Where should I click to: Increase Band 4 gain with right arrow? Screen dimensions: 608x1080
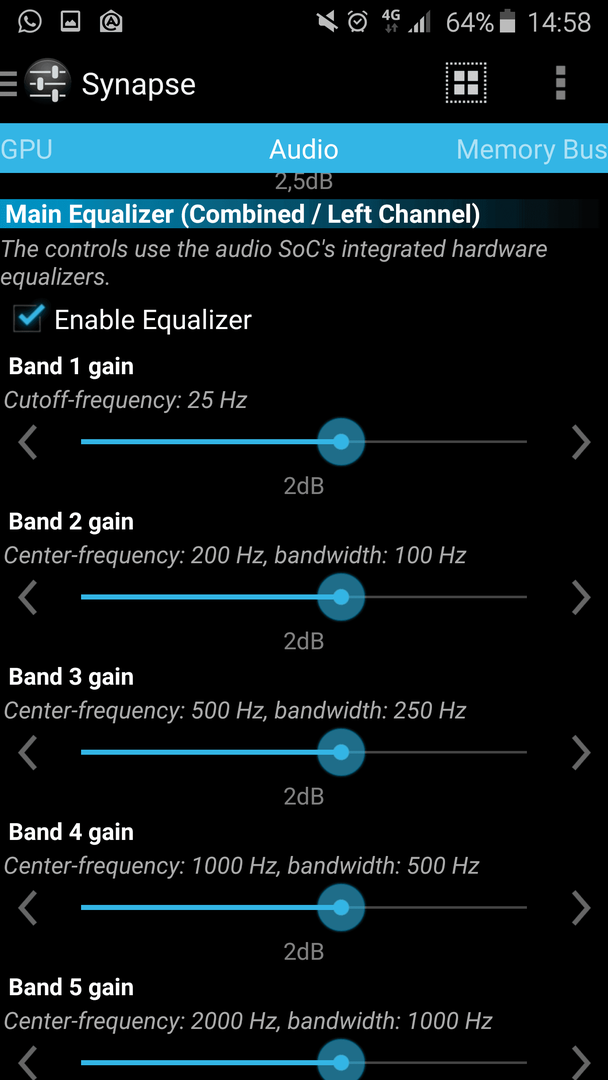coord(581,908)
